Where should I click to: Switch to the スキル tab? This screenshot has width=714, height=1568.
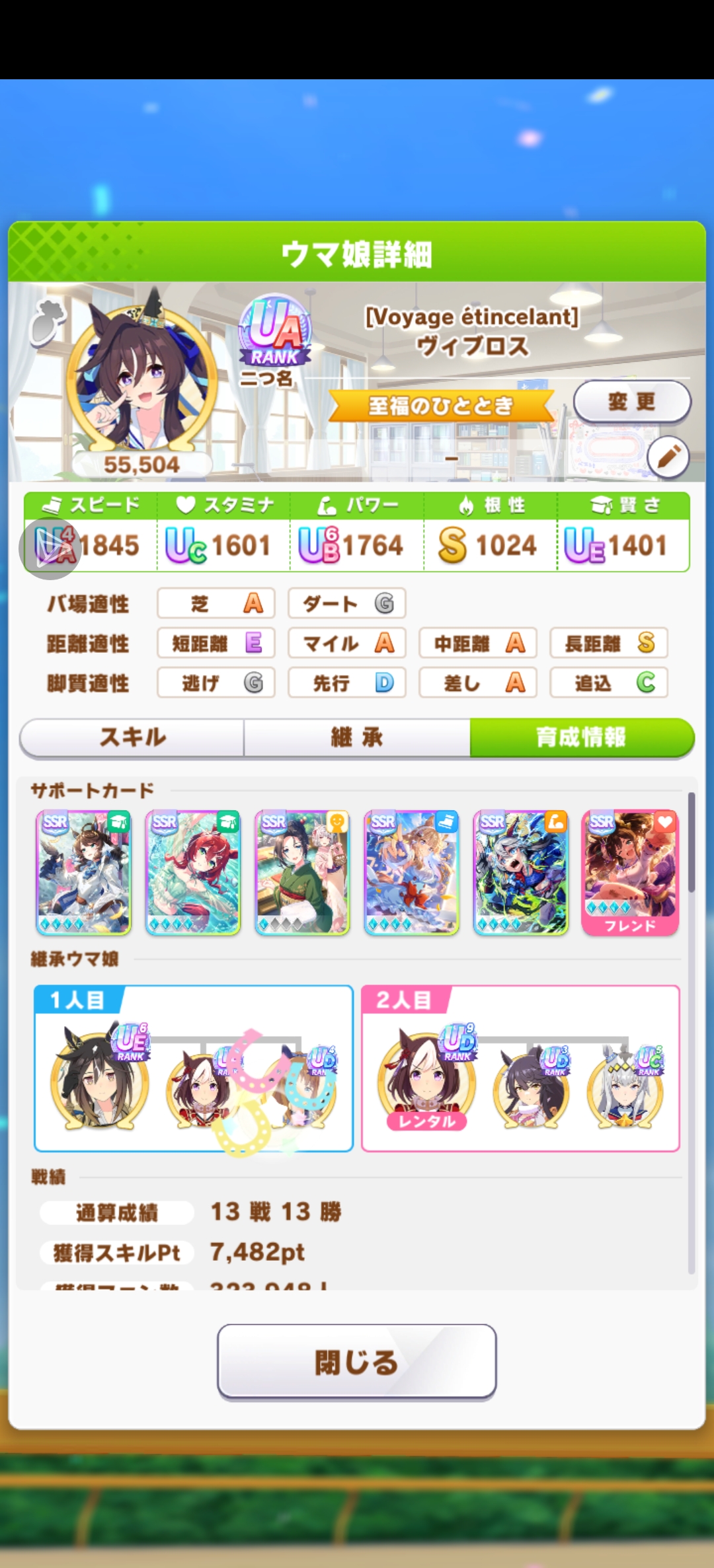pyautogui.click(x=132, y=737)
